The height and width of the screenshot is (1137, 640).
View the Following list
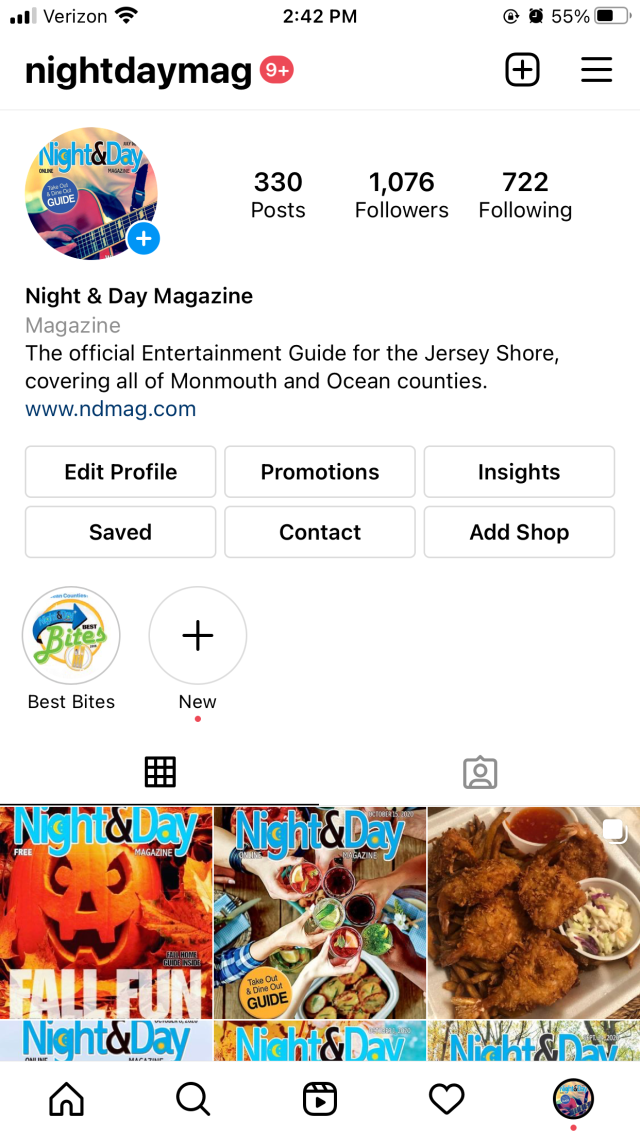click(x=525, y=194)
